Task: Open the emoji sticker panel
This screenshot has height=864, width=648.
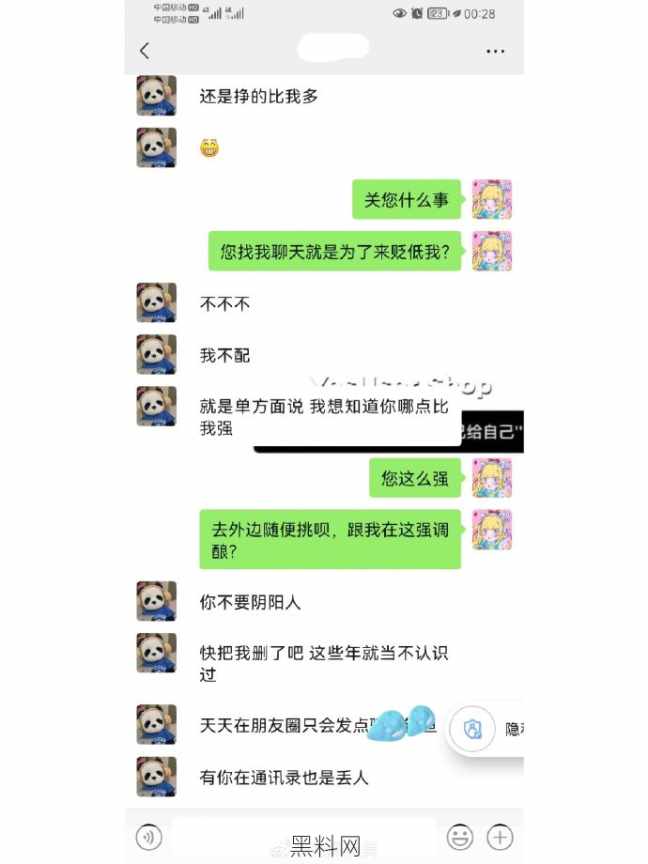Action: pyautogui.click(x=460, y=837)
